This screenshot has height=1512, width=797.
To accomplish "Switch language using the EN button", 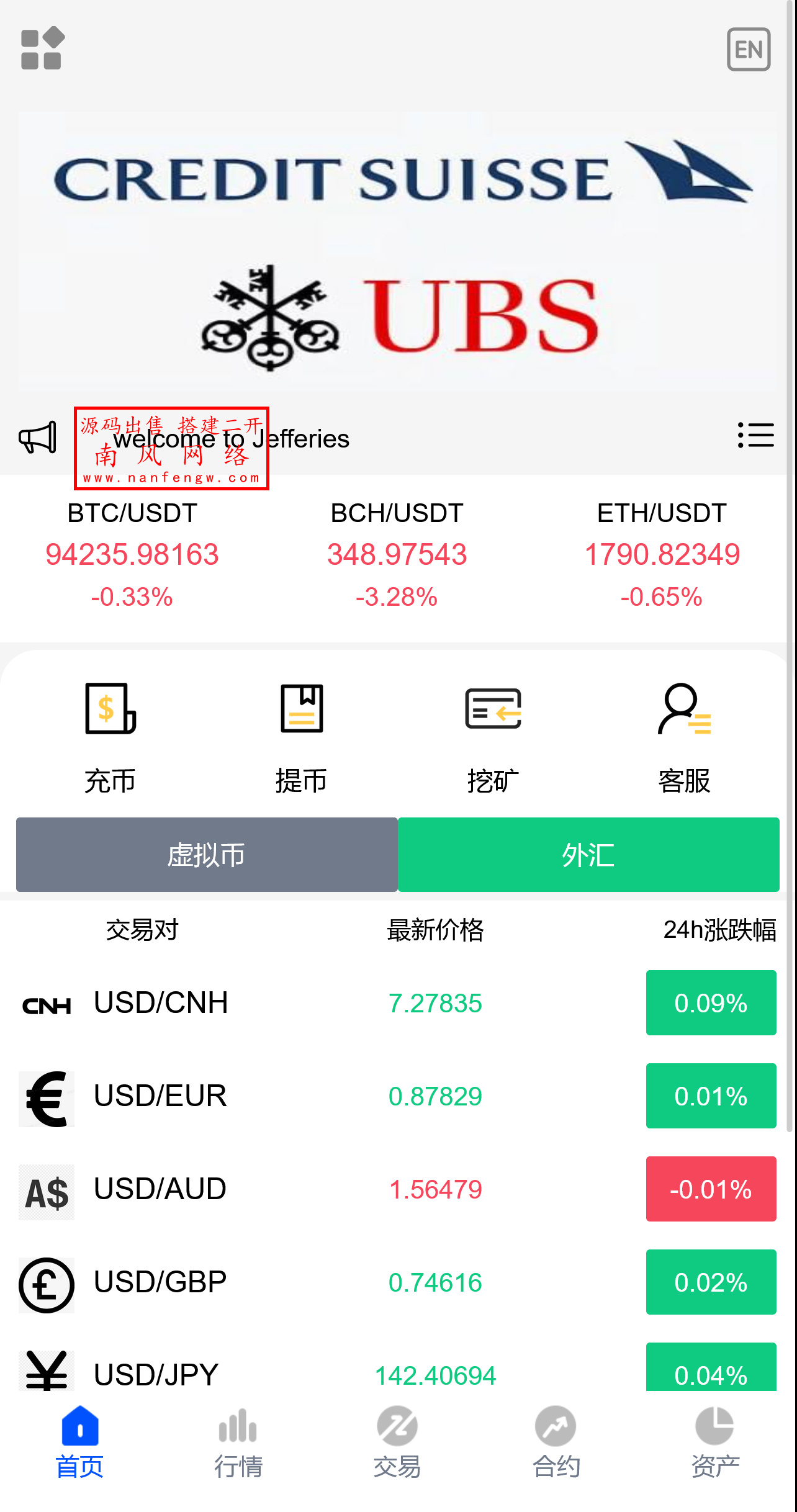I will (749, 50).
